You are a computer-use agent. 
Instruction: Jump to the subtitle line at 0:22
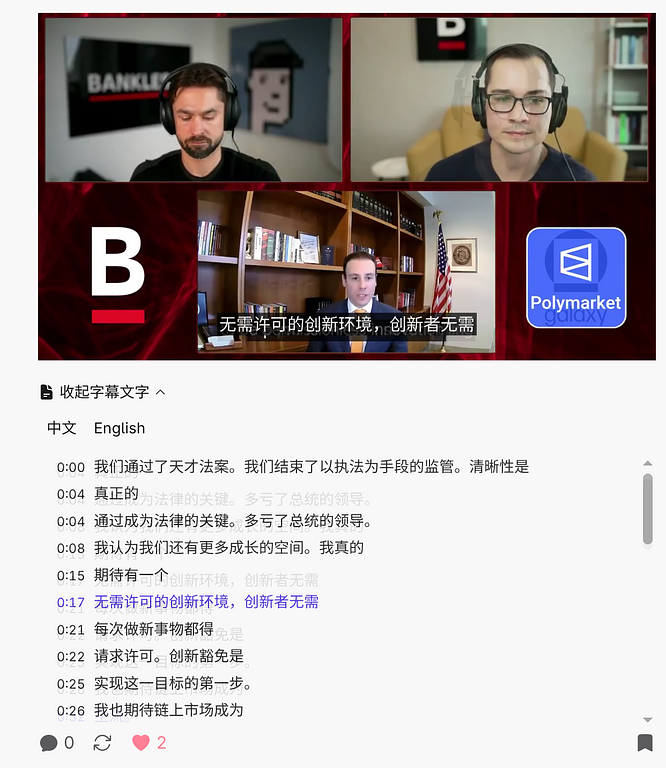pos(168,657)
